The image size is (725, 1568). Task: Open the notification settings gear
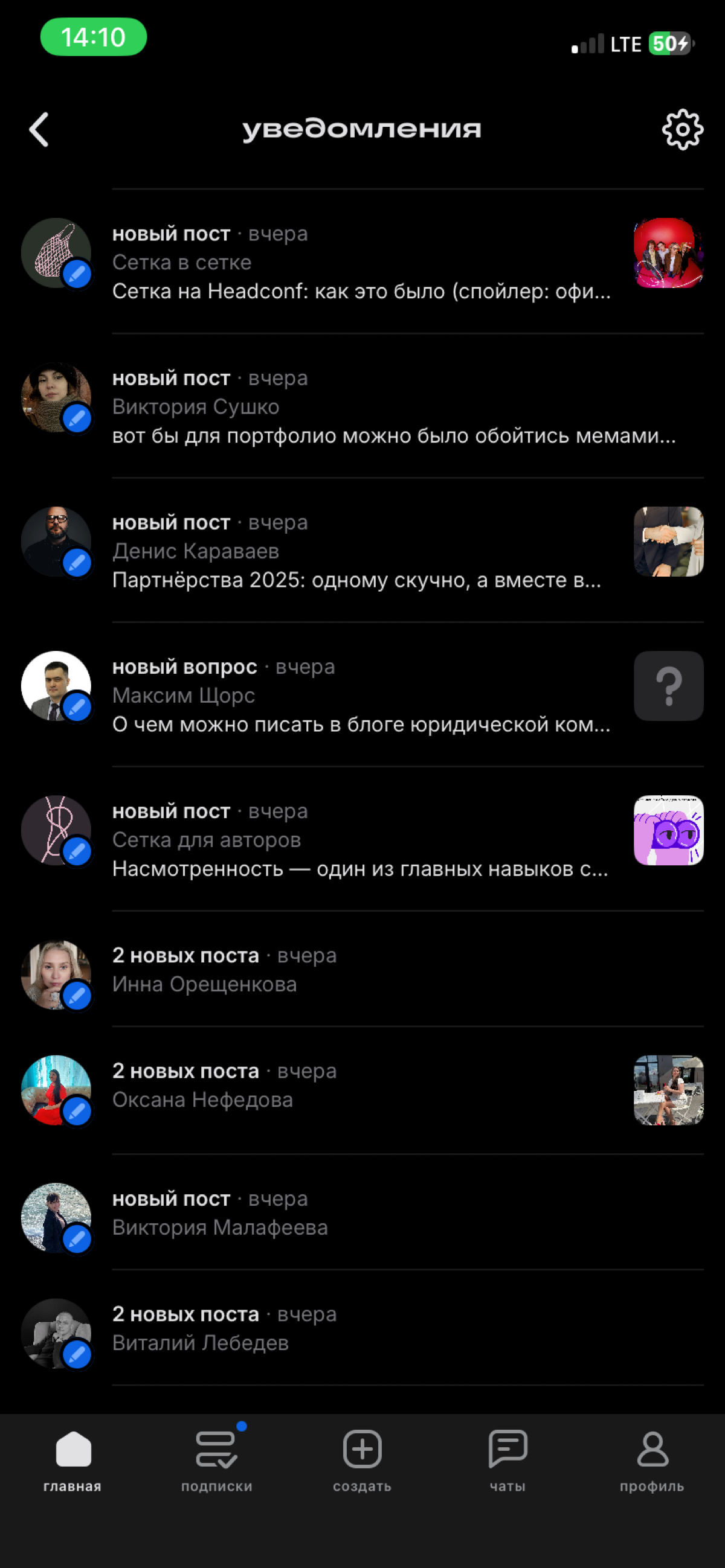coord(681,130)
